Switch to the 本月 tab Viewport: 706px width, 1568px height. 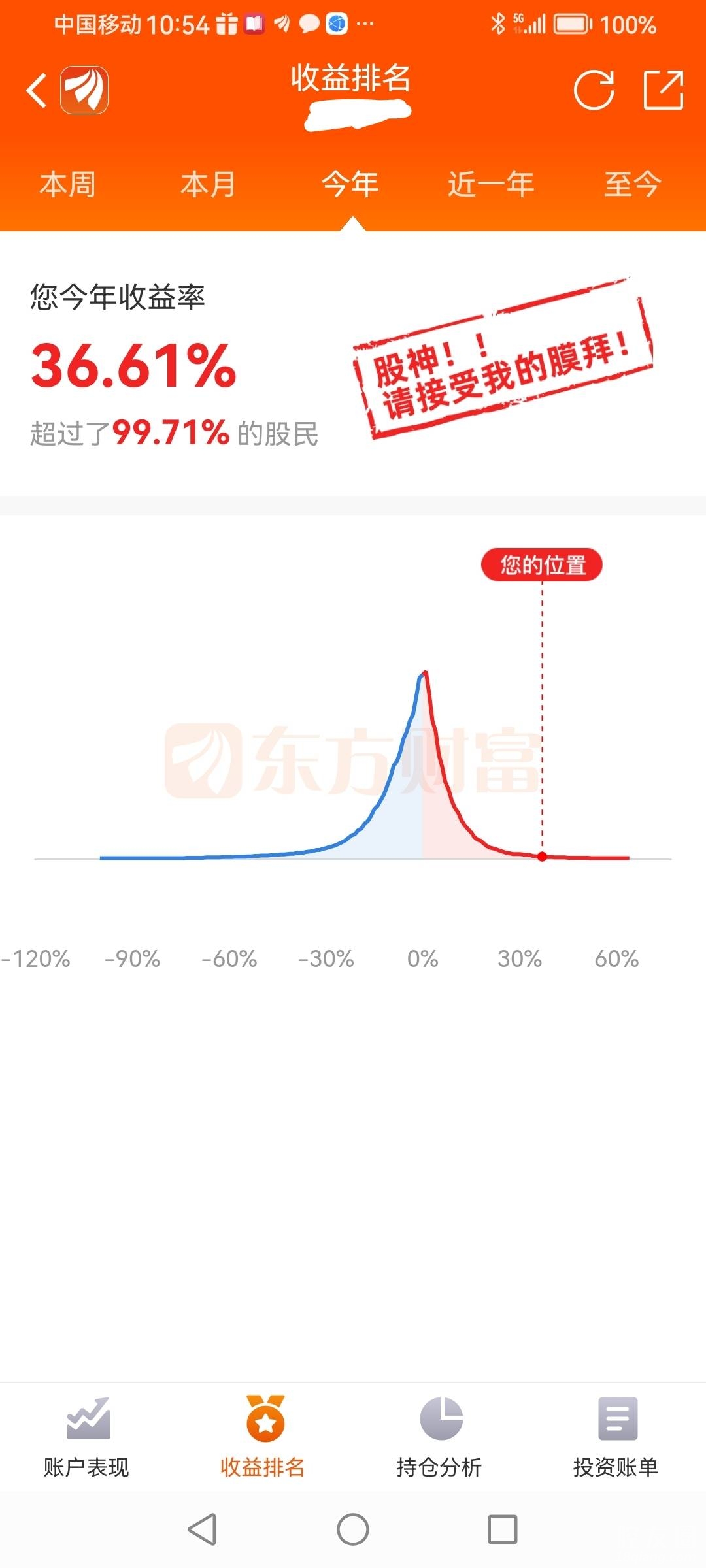[x=208, y=184]
